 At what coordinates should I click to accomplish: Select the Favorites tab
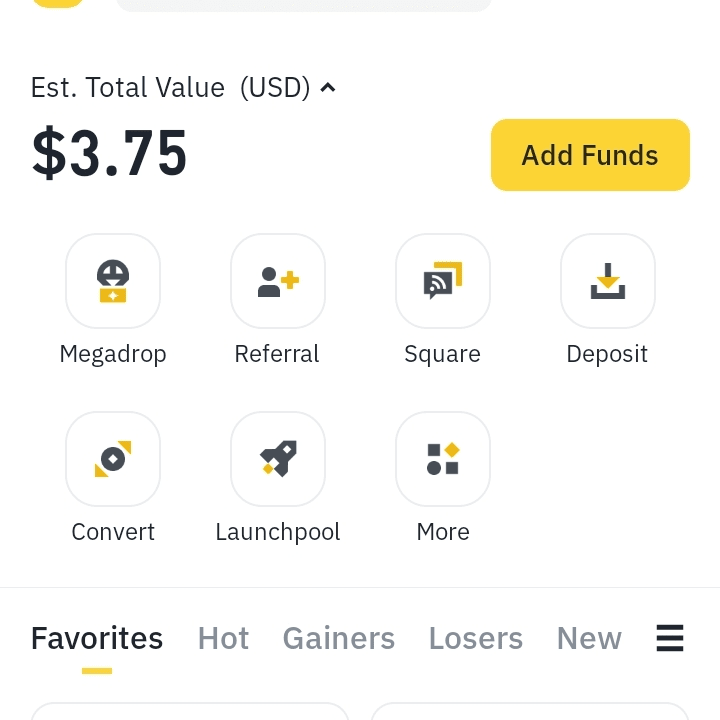(97, 638)
